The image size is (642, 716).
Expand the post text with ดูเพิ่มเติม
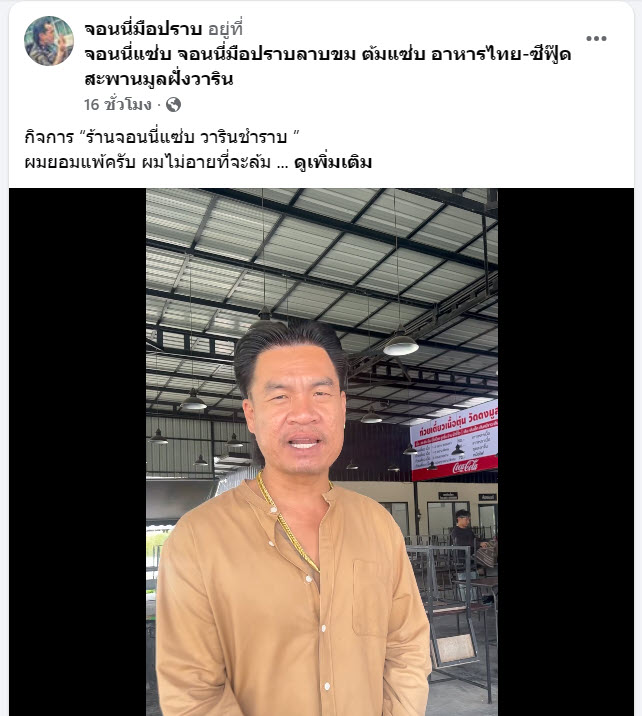pos(333,163)
